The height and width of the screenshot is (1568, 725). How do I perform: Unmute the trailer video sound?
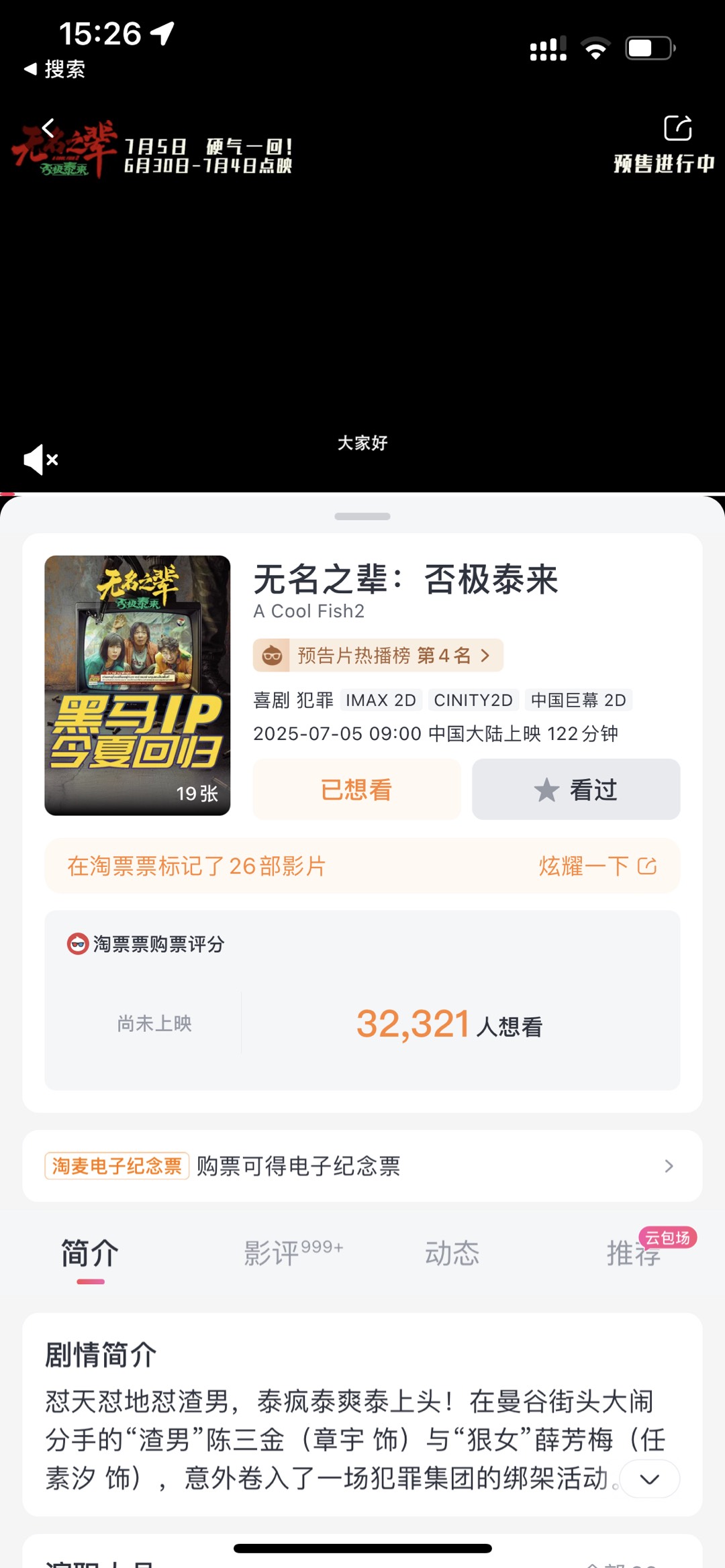[x=40, y=460]
